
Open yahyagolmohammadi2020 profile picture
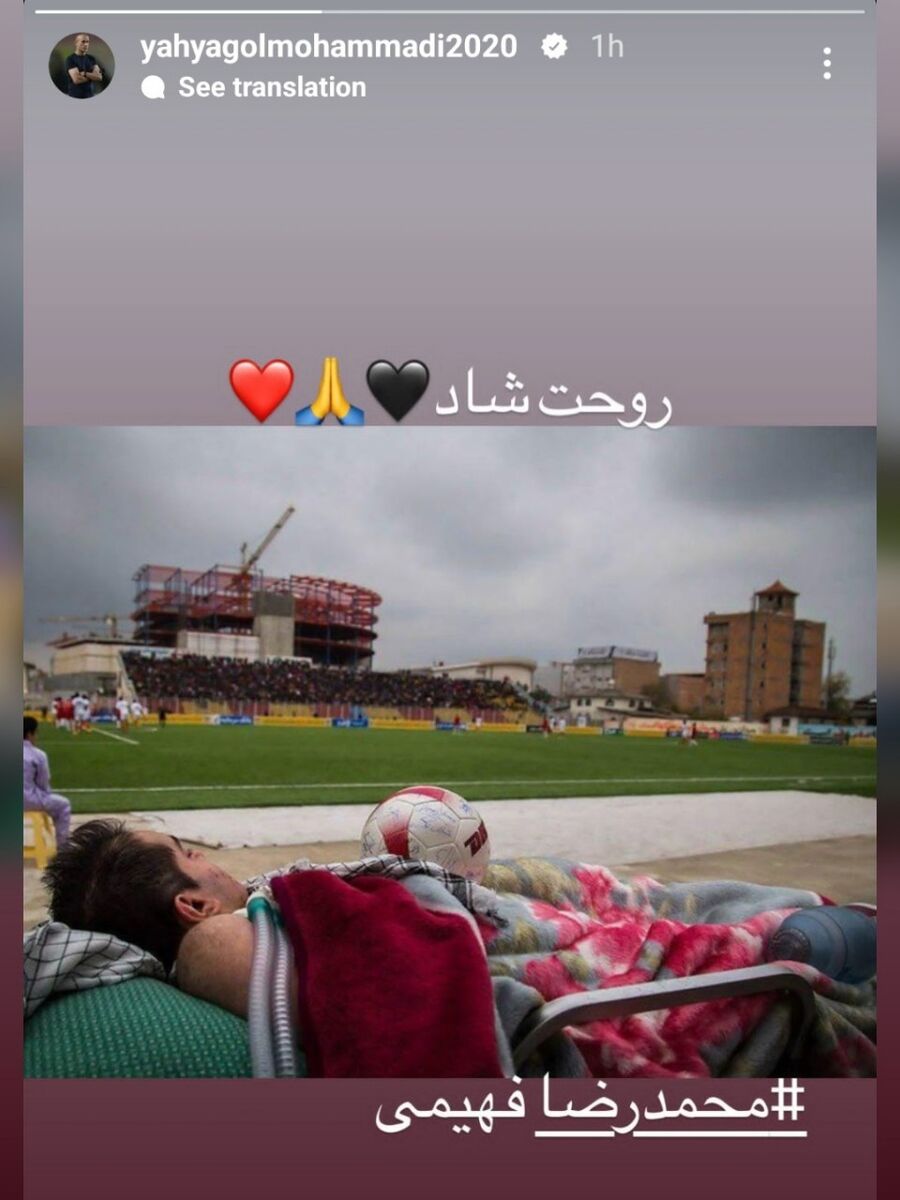pos(81,65)
